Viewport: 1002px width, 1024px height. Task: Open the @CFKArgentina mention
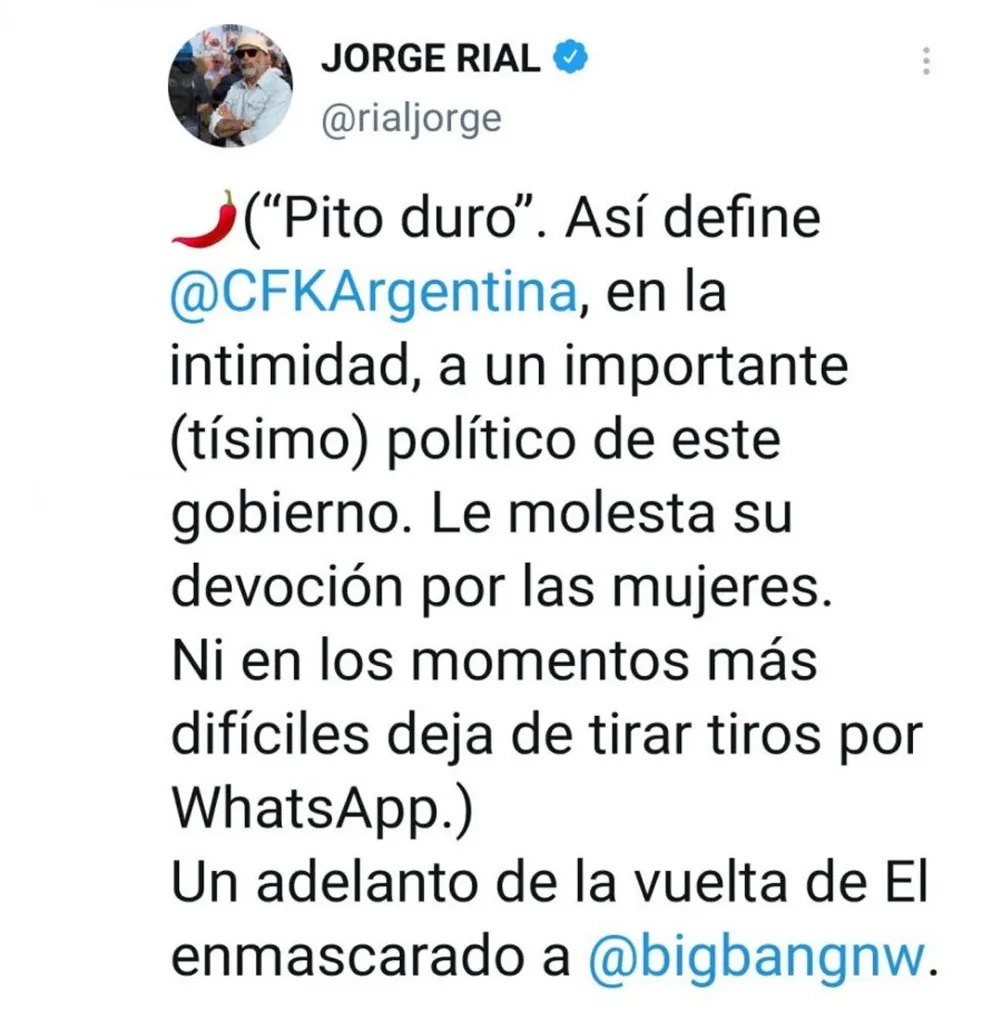coord(374,294)
